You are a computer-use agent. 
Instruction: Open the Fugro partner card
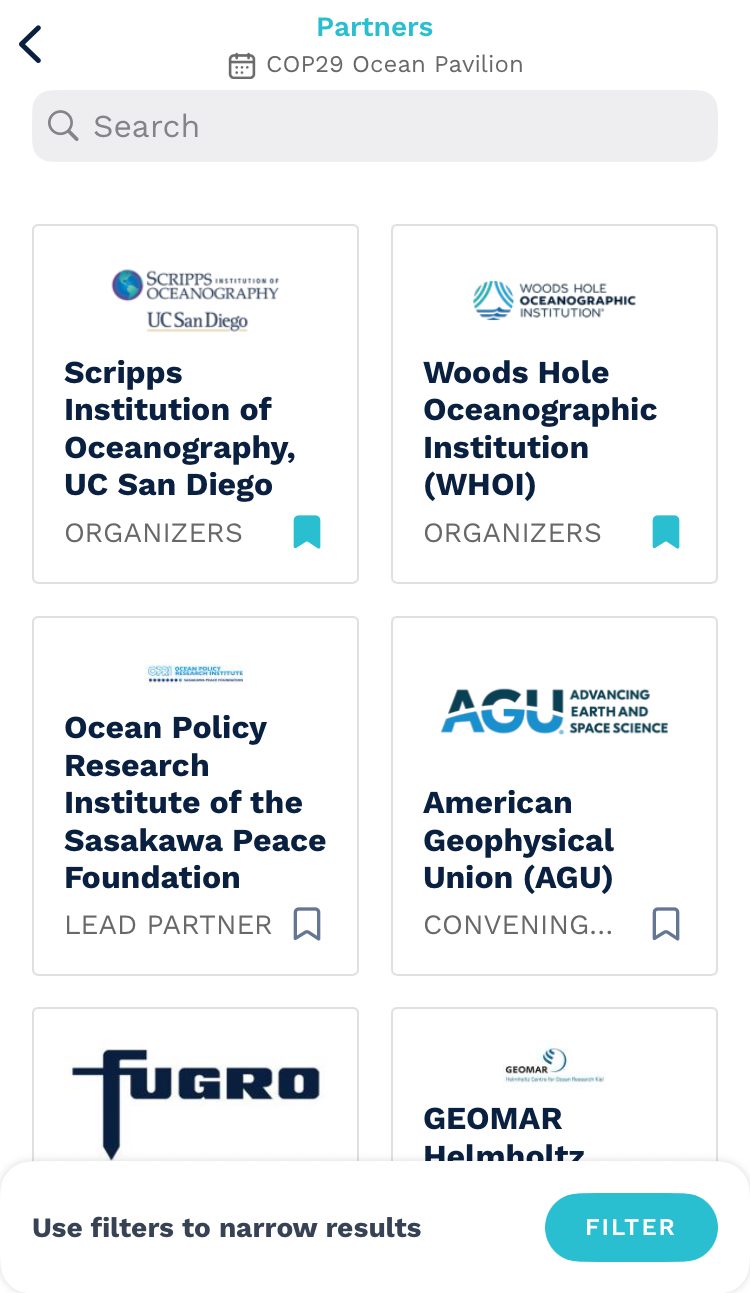(195, 1085)
